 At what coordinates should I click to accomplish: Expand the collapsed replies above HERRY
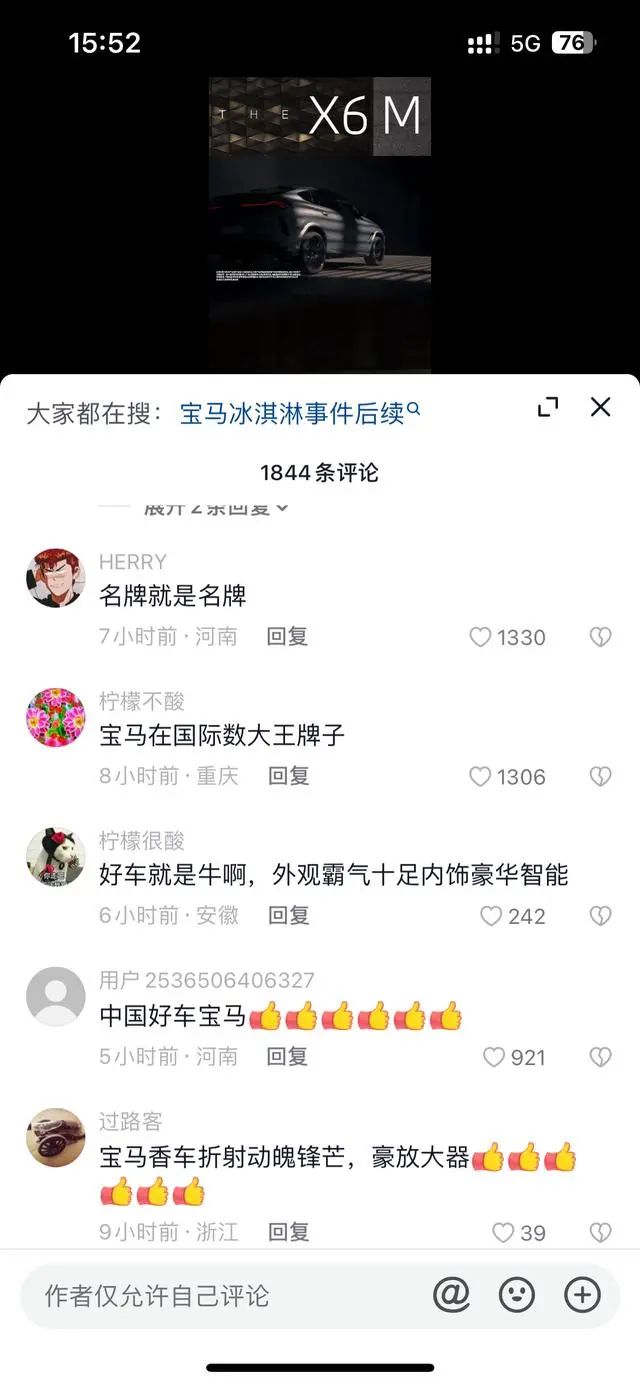pos(215,507)
